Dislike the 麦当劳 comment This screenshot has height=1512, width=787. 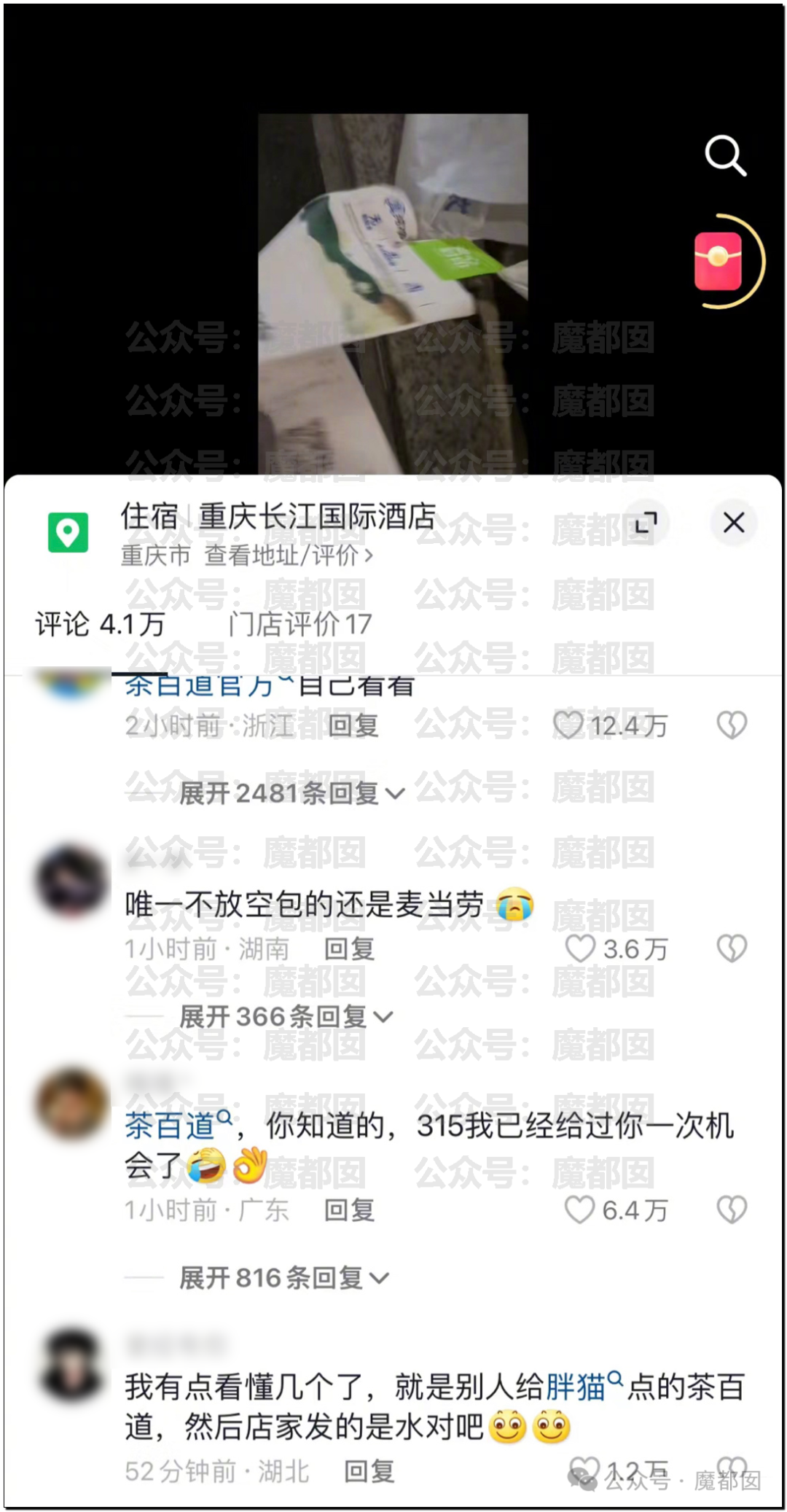point(732,948)
